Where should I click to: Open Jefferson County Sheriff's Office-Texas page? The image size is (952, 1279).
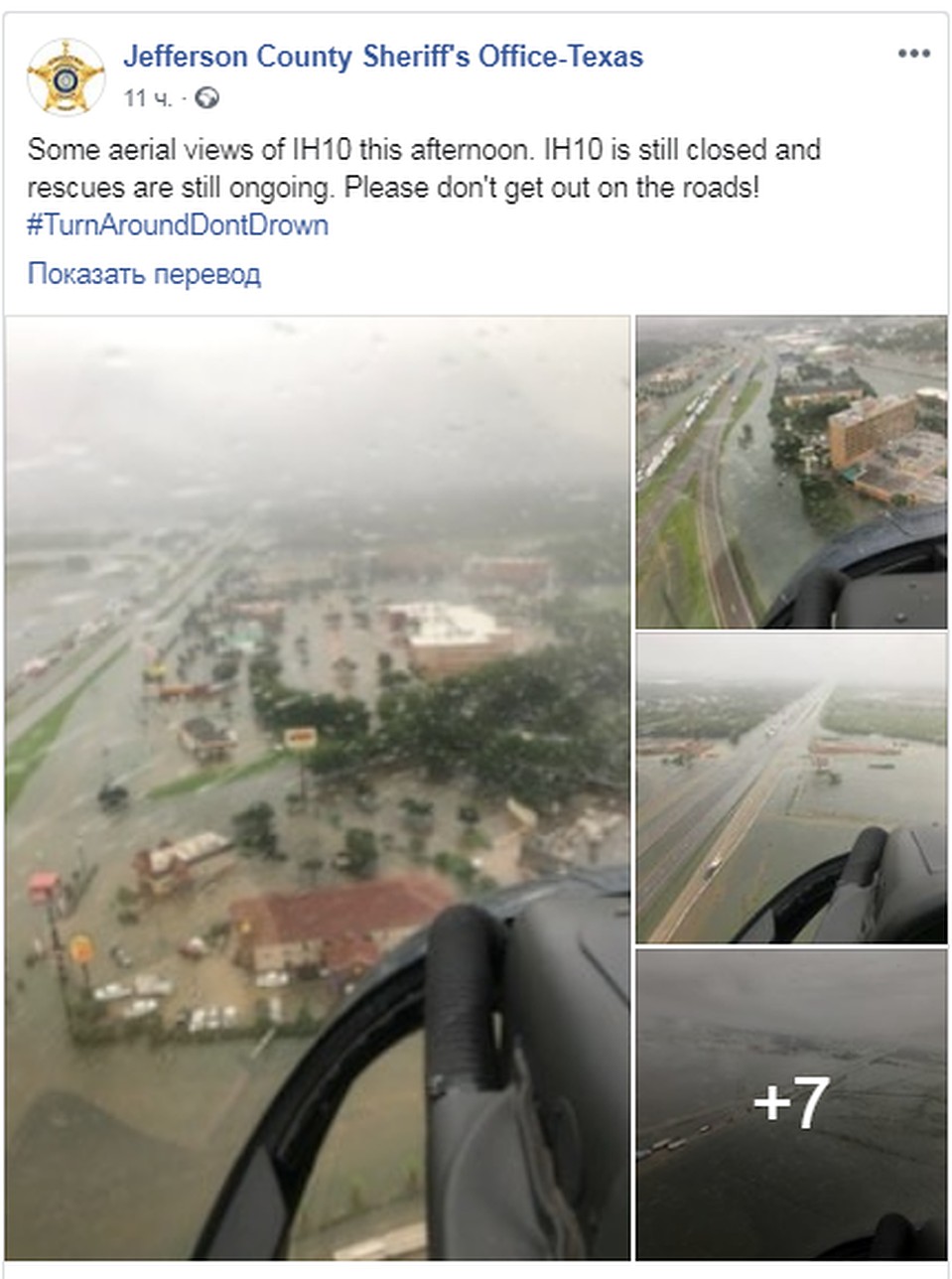[x=382, y=57]
